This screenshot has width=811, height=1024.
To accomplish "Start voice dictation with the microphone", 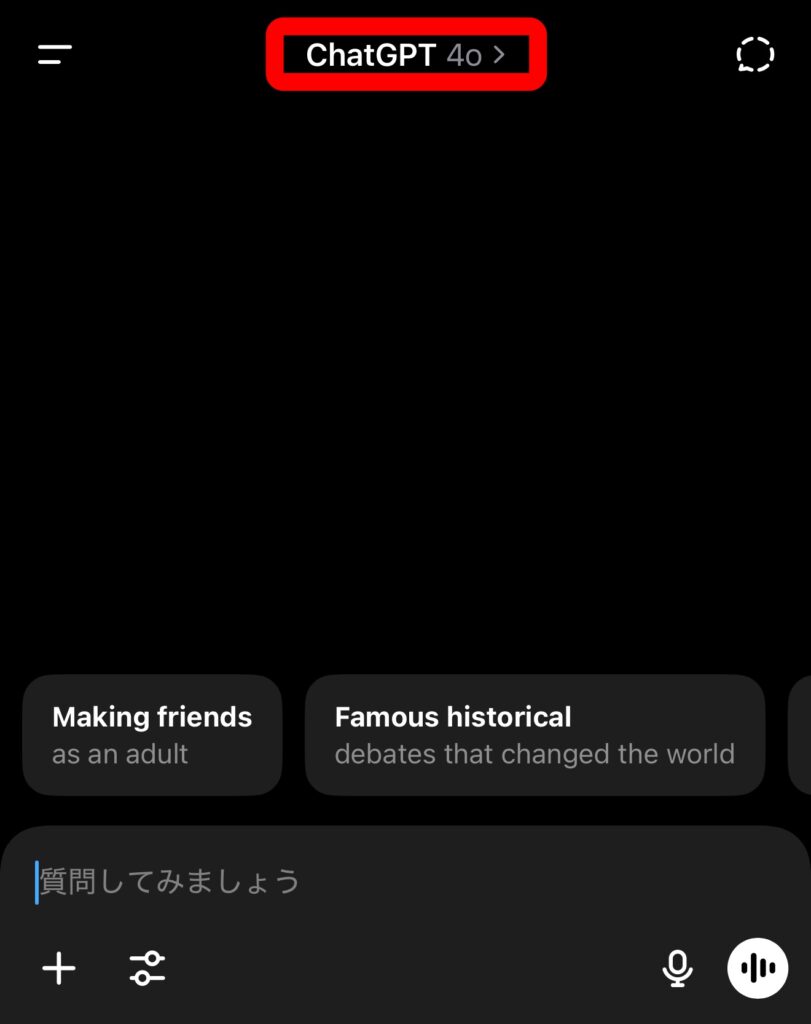I will [x=678, y=968].
